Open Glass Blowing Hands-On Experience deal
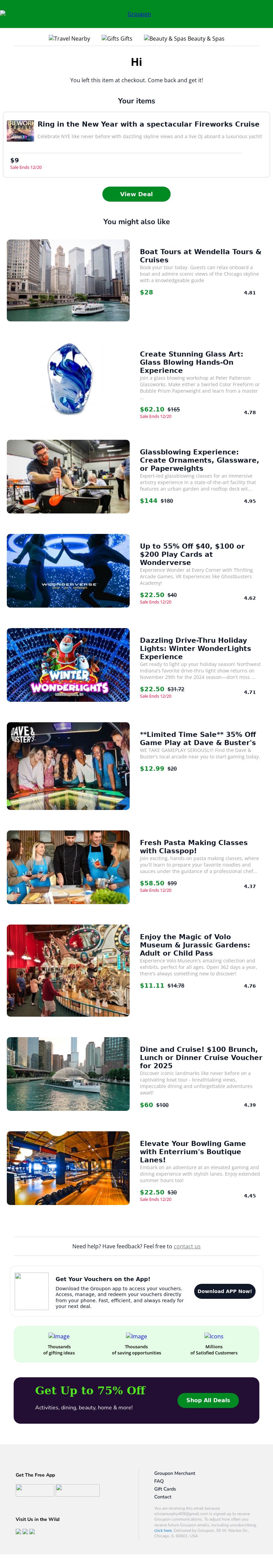 point(191,362)
